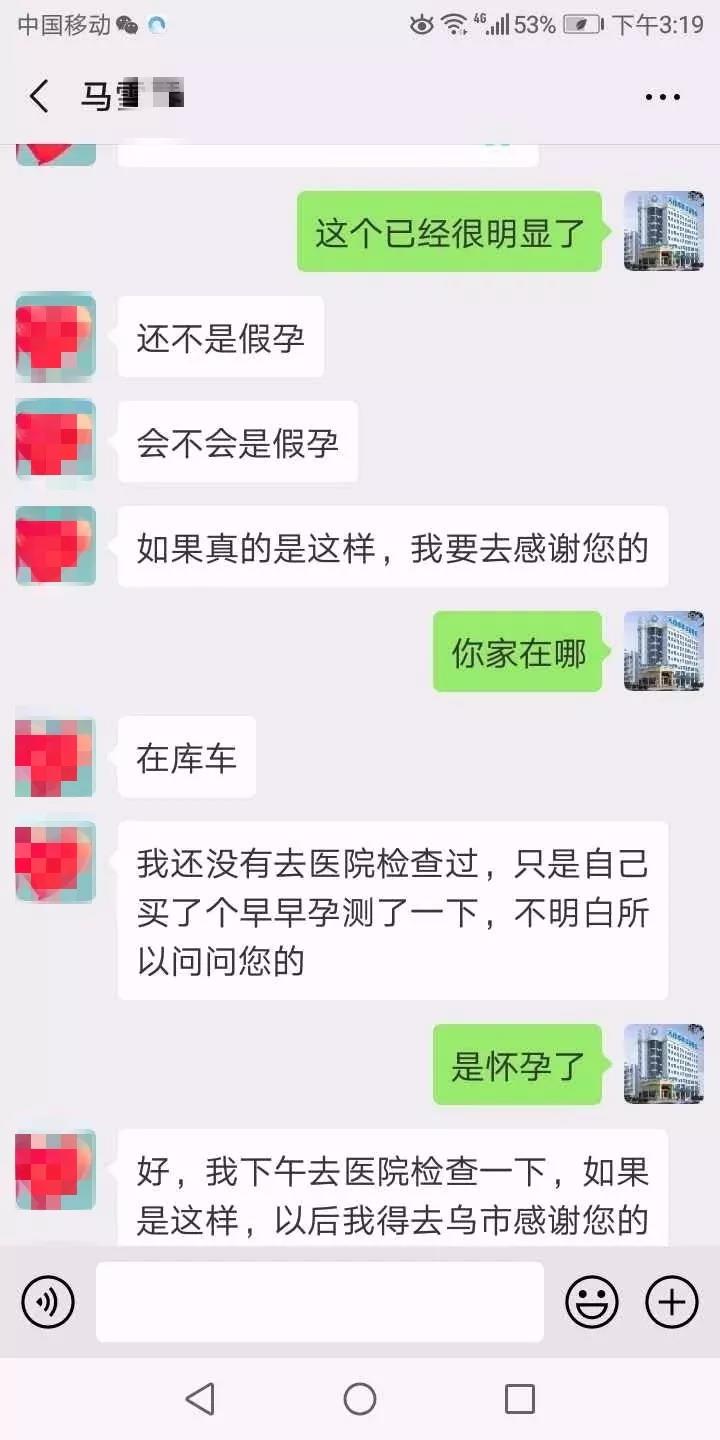Tap the system home button
Viewport: 720px width, 1440px height.
coord(360,1399)
